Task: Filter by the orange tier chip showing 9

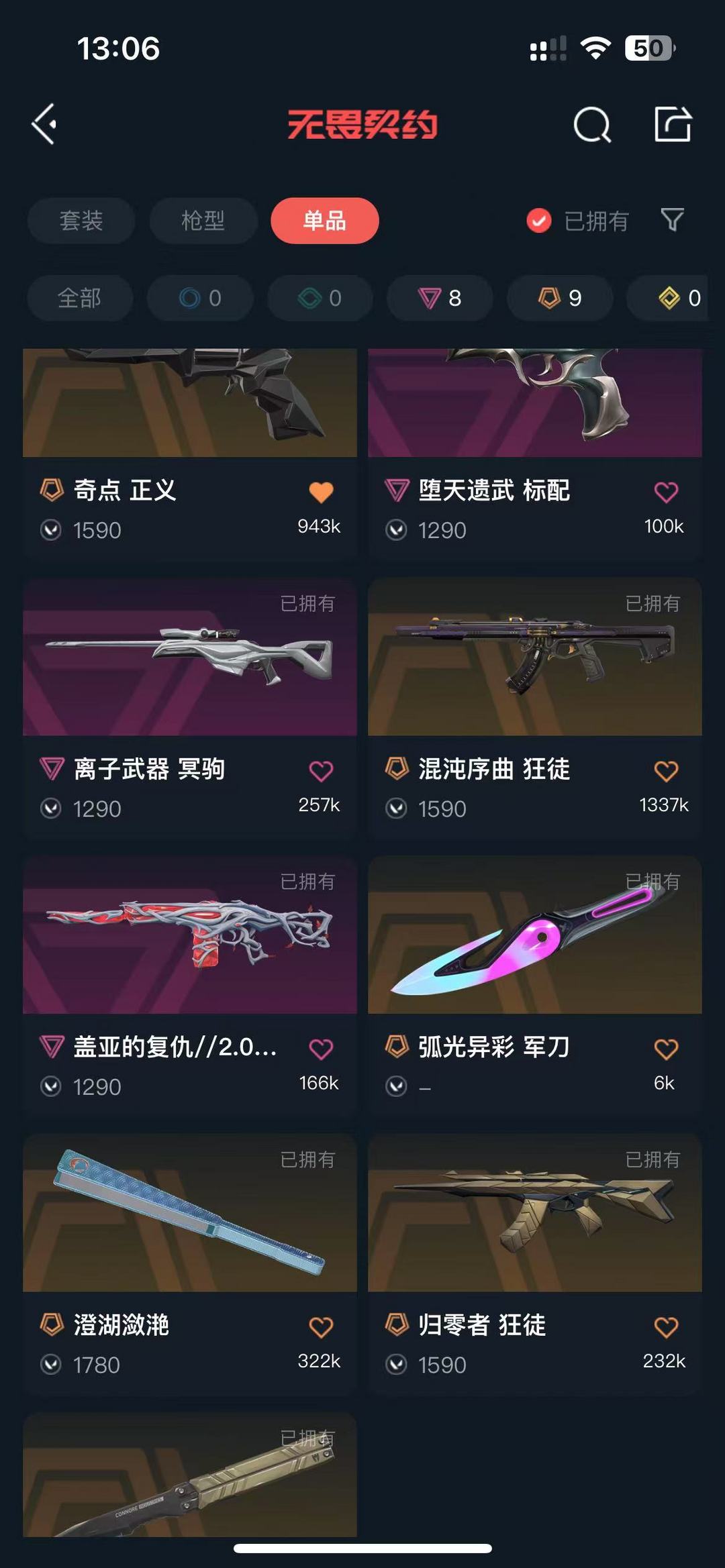Action: [560, 298]
